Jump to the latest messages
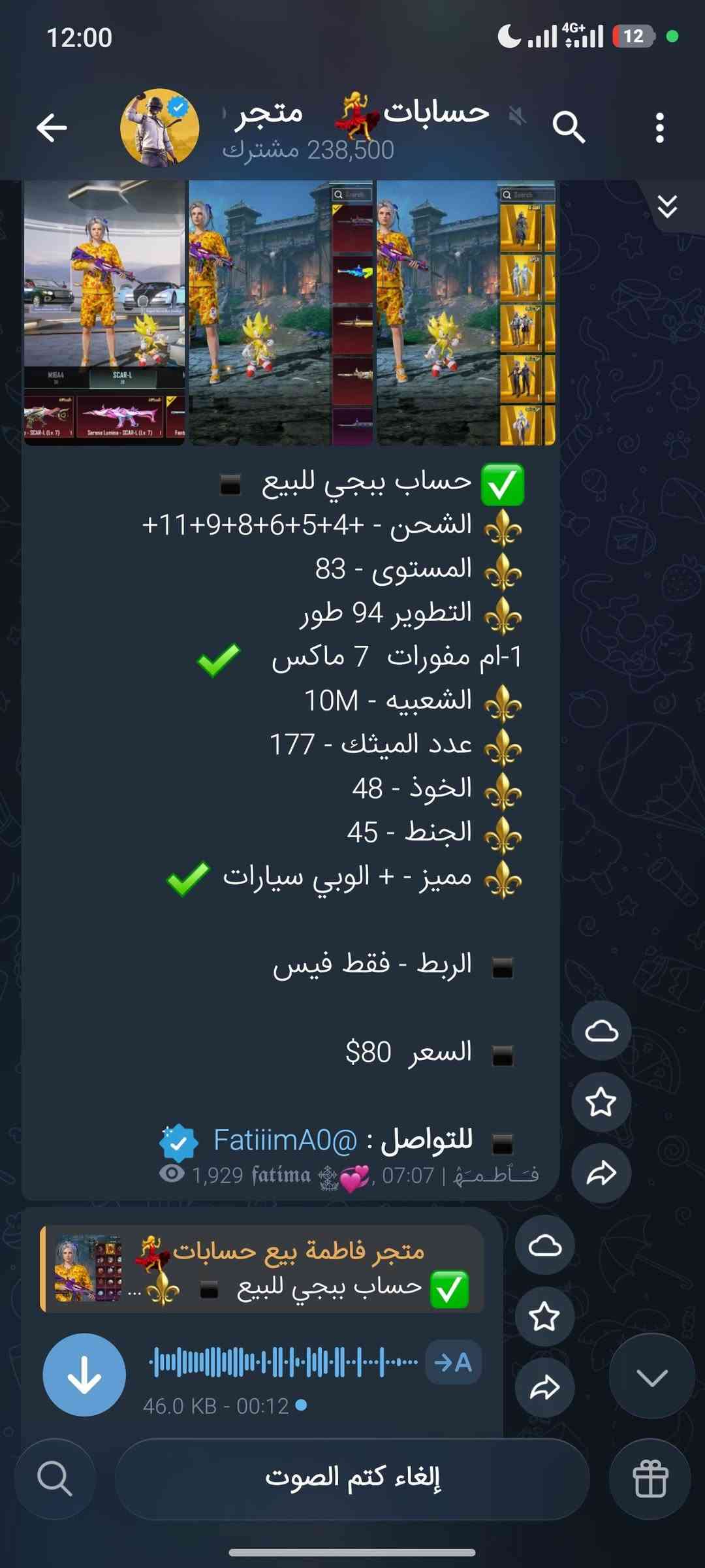This screenshot has height=1568, width=705. point(651,1377)
